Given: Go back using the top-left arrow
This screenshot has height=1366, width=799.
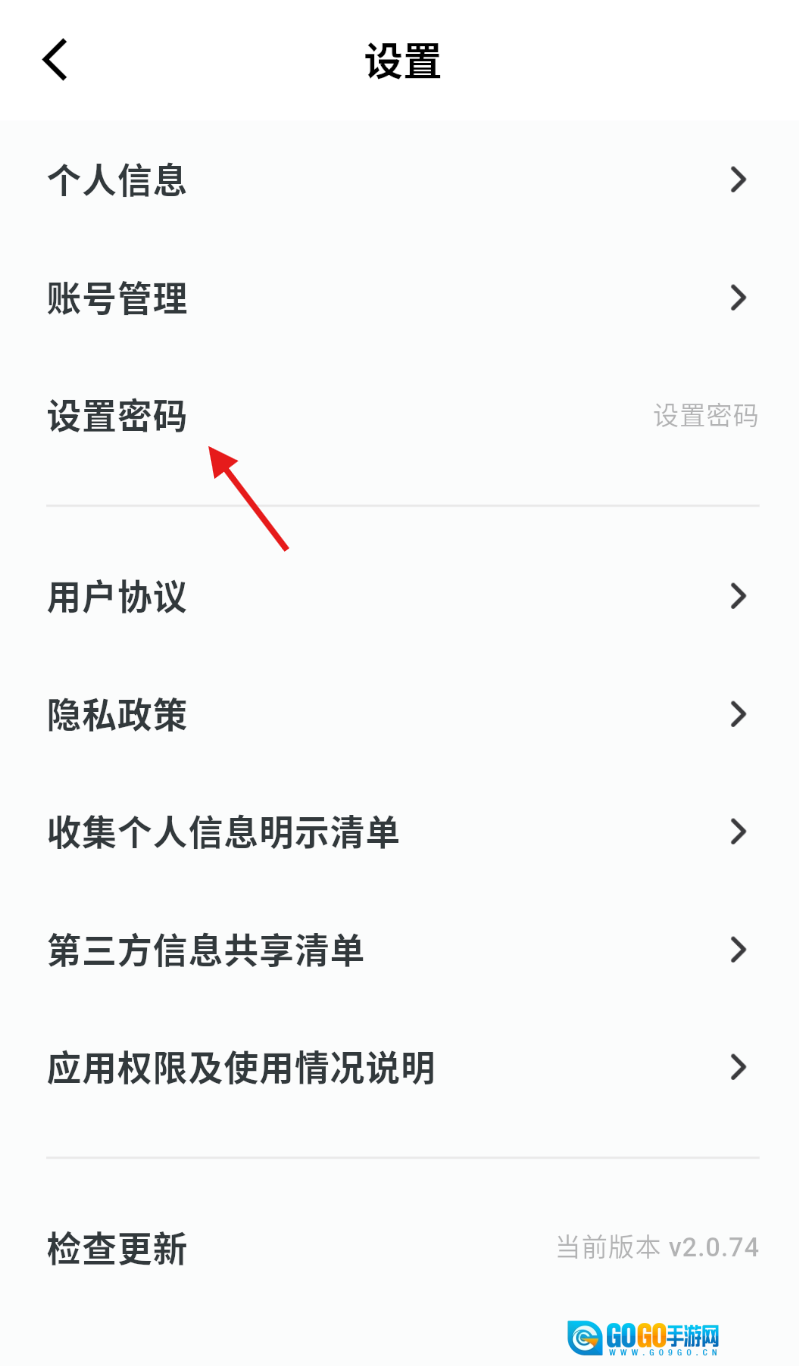Looking at the screenshot, I should point(55,60).
